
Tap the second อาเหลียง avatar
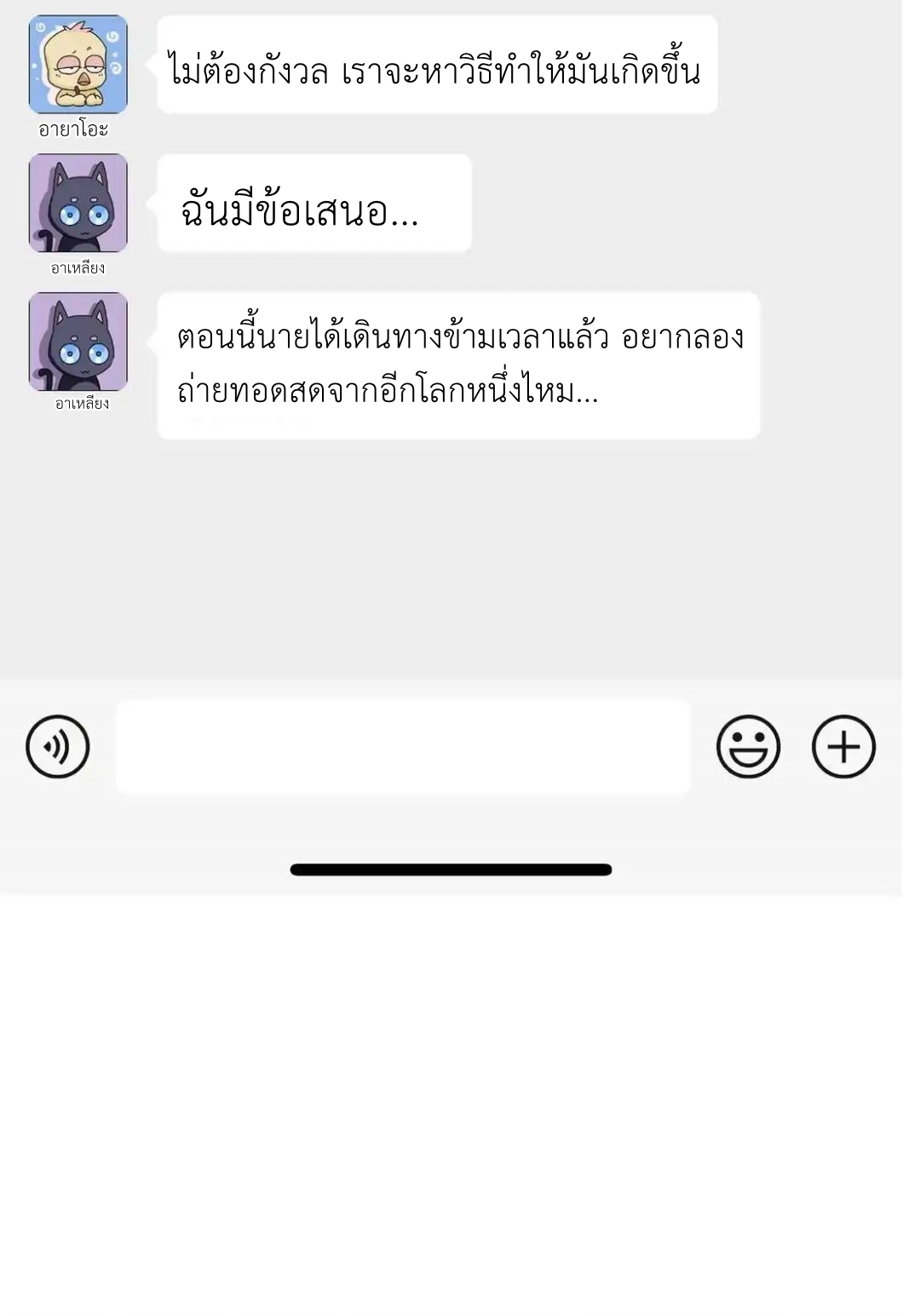(x=78, y=339)
